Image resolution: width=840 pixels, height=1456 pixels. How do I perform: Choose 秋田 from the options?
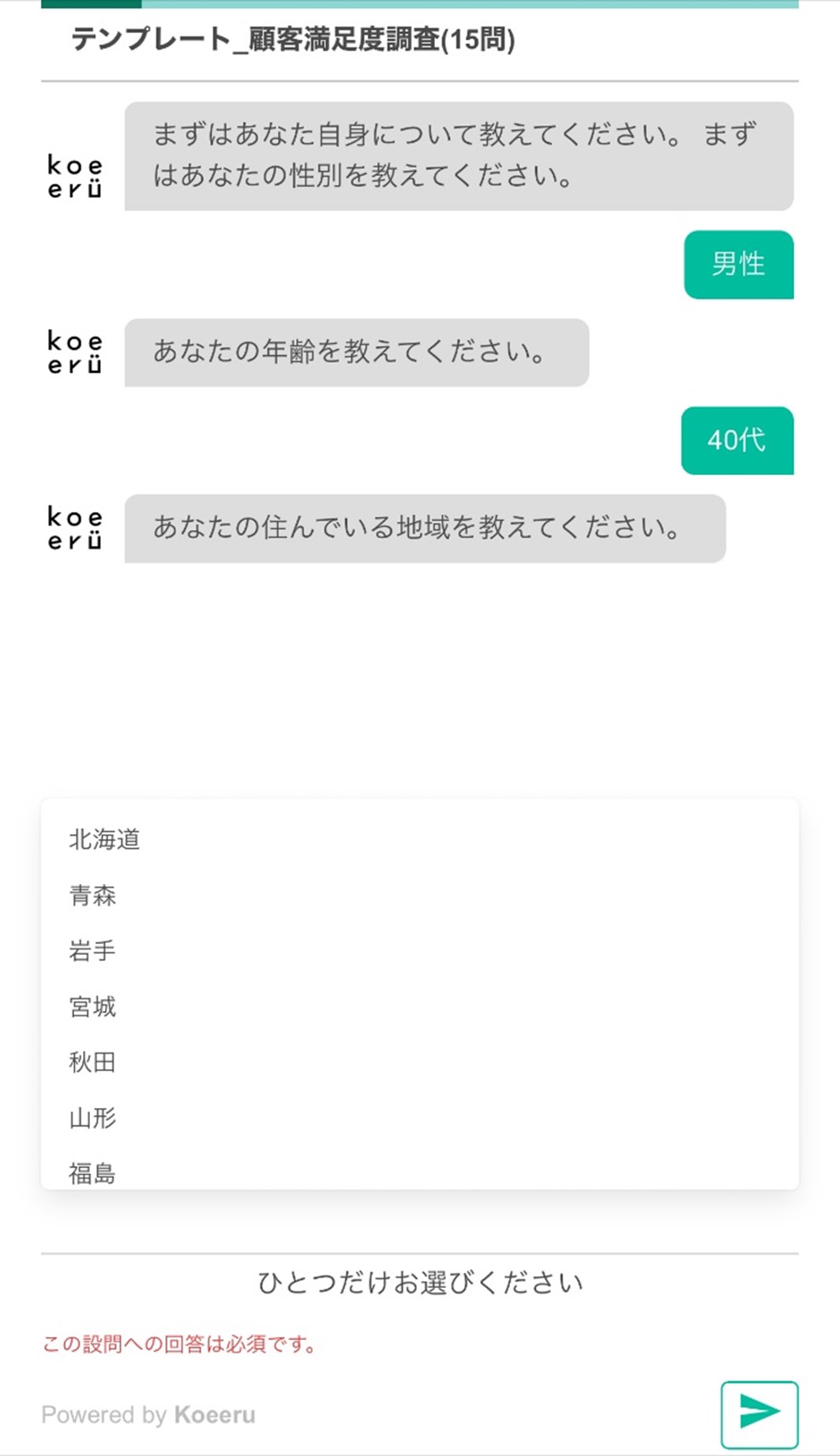pyautogui.click(x=93, y=1062)
